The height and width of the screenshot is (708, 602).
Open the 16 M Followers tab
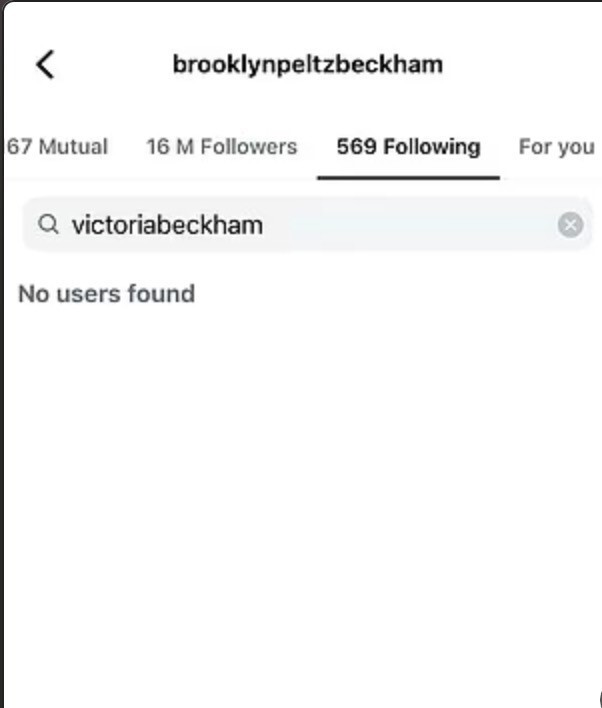click(221, 147)
